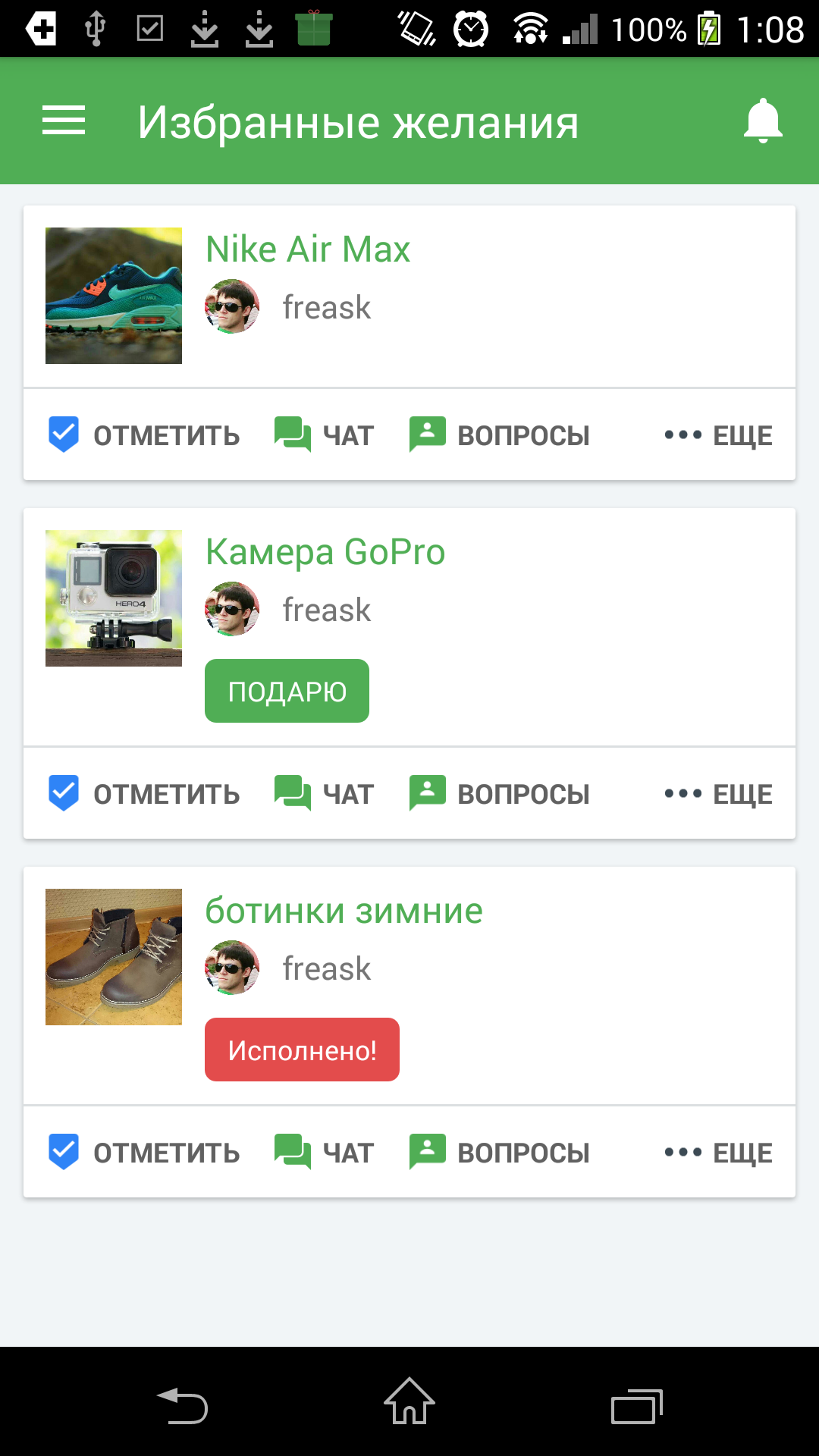
Task: Tap the red Исполнено! button
Action: pos(302,1050)
